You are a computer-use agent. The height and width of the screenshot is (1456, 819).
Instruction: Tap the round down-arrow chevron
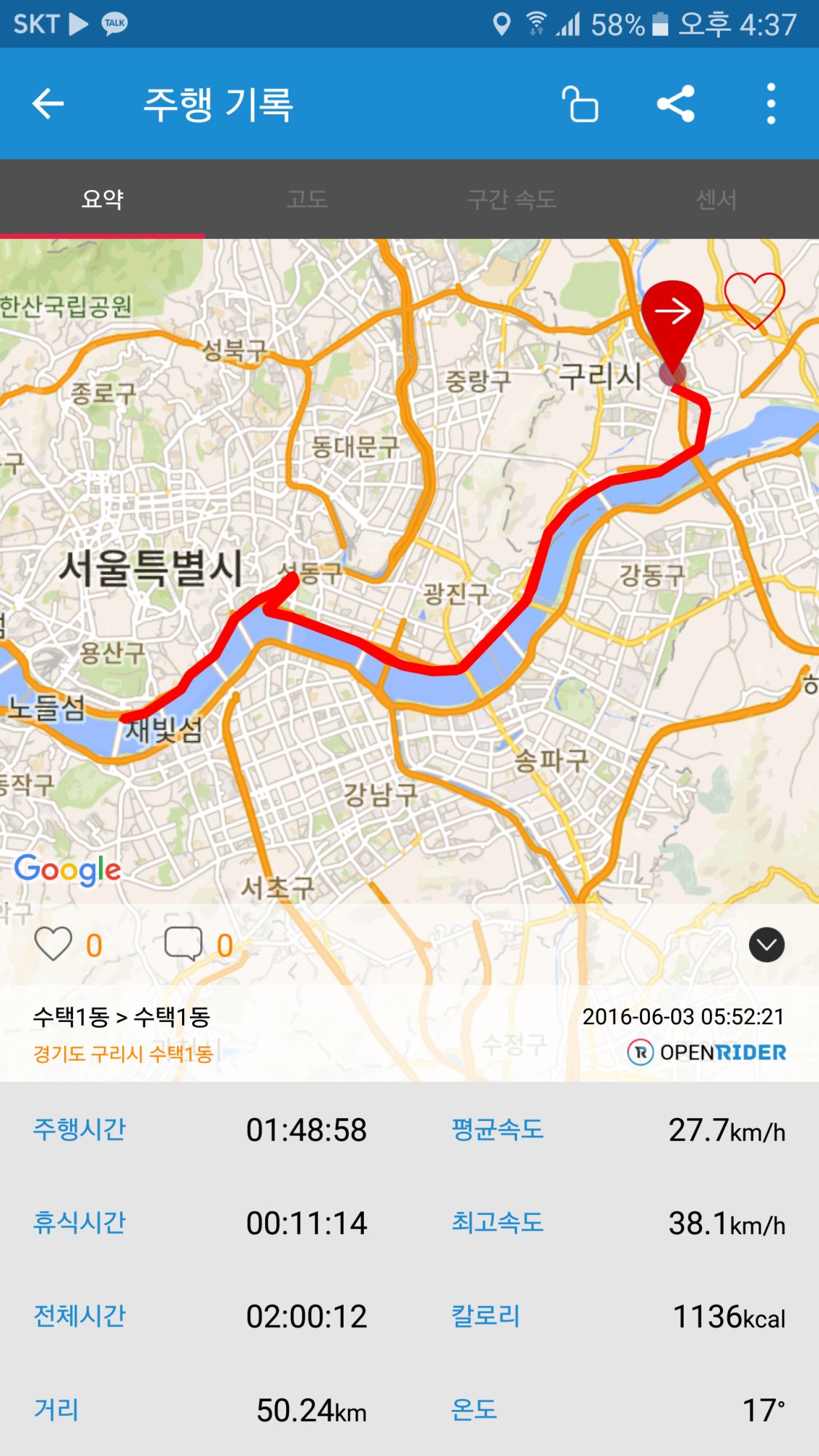point(767,945)
